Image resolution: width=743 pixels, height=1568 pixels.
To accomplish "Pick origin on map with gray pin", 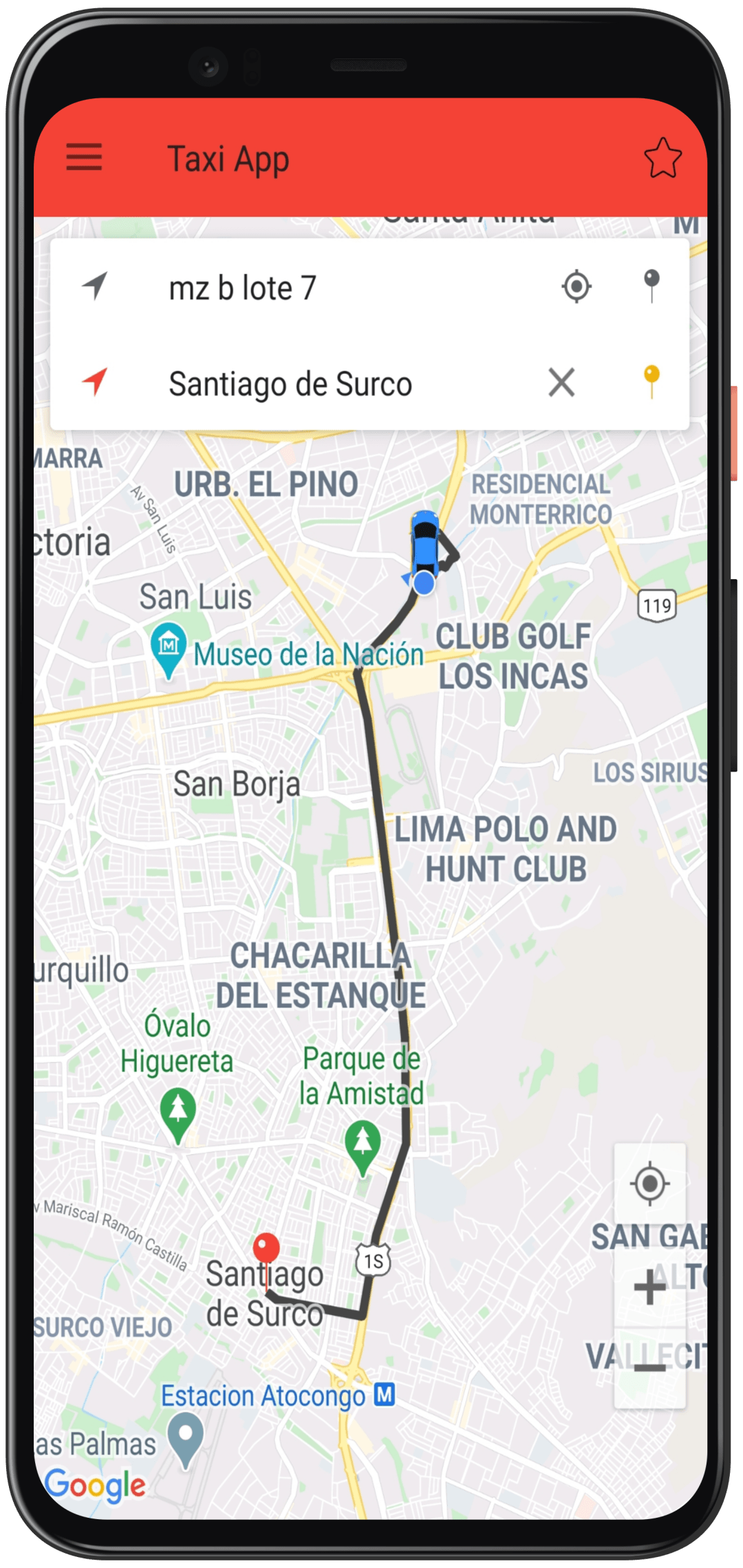I will [x=651, y=285].
